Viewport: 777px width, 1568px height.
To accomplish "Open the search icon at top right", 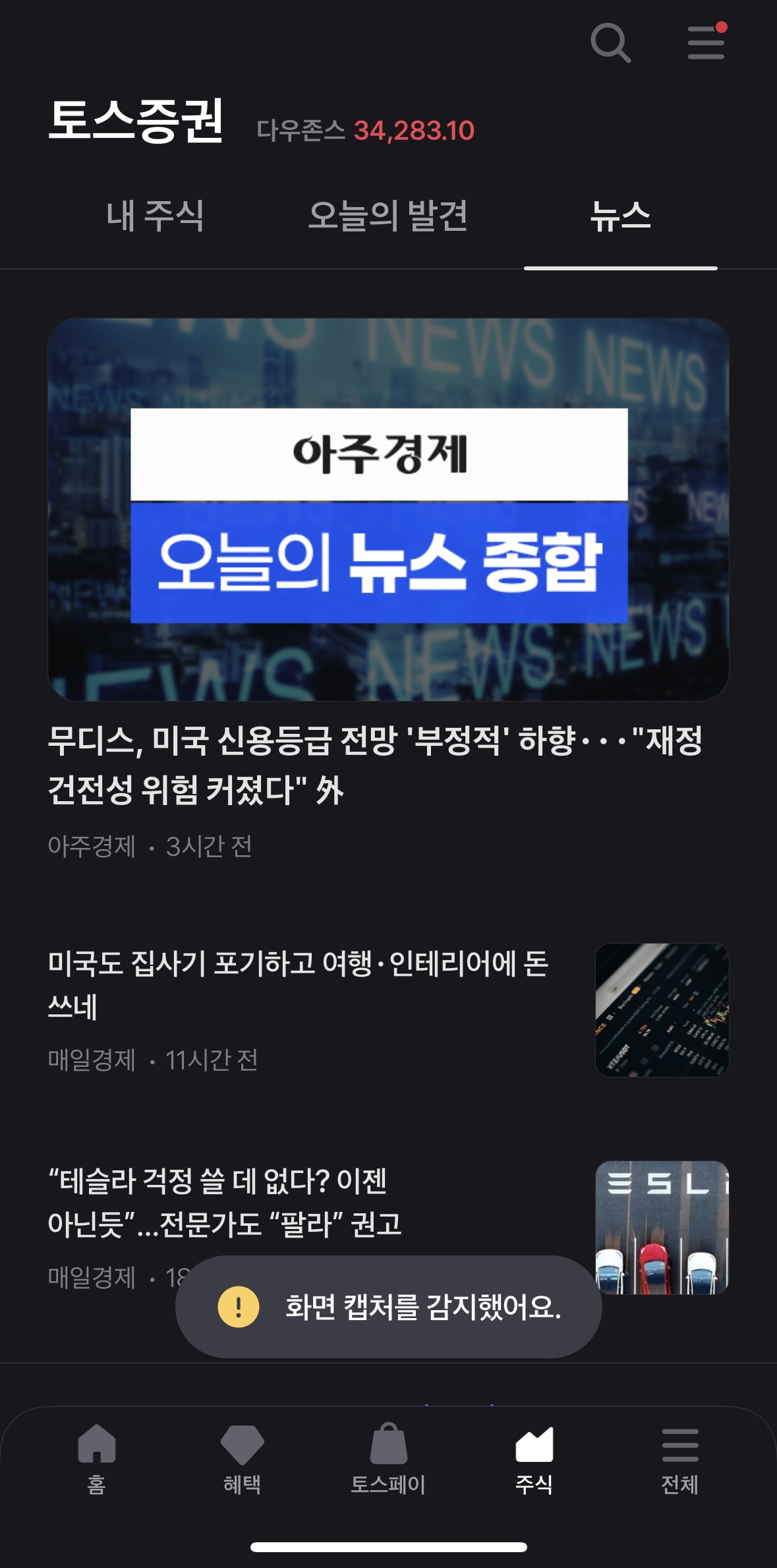I will (x=610, y=44).
